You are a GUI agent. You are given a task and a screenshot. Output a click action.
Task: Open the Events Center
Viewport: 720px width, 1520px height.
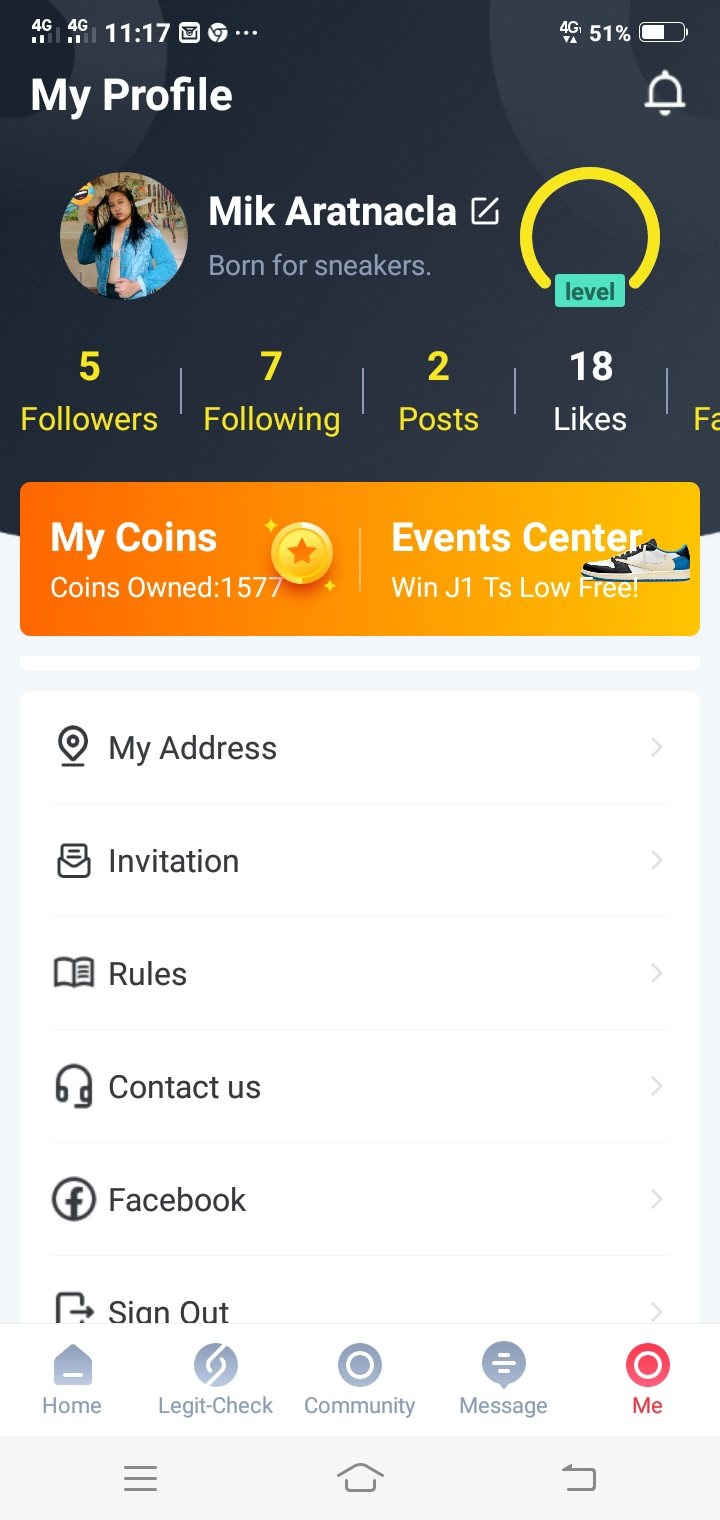[530, 559]
